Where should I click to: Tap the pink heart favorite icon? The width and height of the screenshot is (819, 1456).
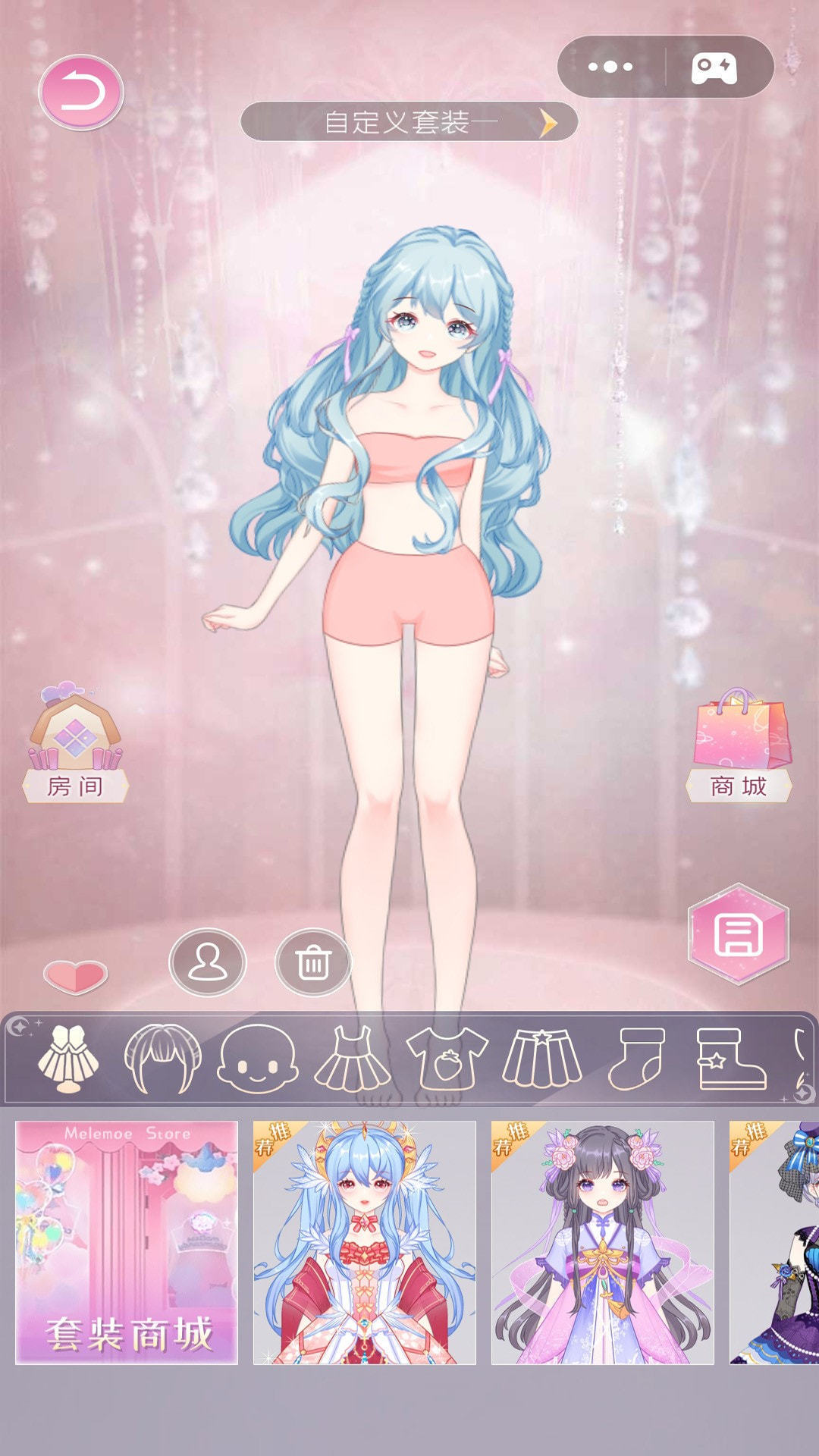pyautogui.click(x=75, y=974)
